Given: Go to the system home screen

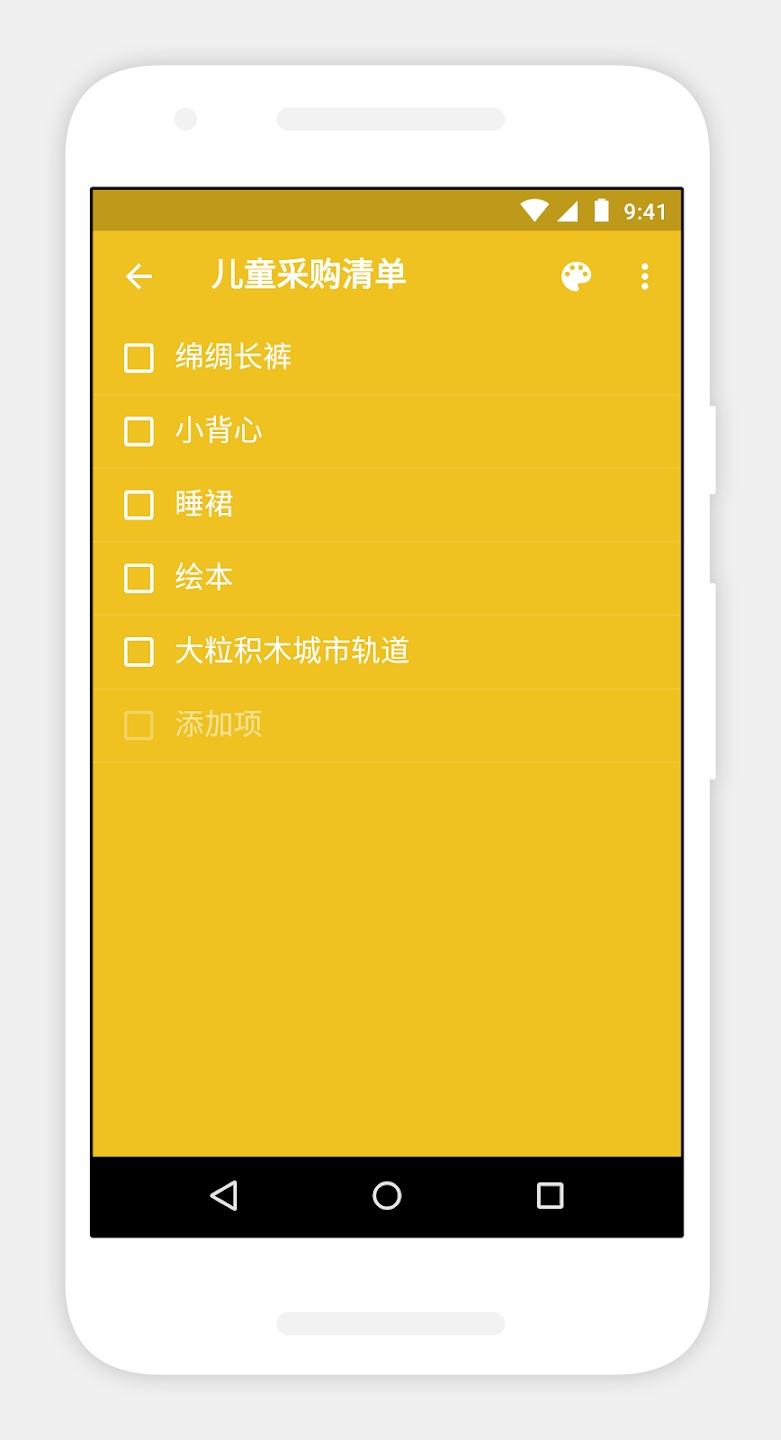Looking at the screenshot, I should tap(387, 1195).
